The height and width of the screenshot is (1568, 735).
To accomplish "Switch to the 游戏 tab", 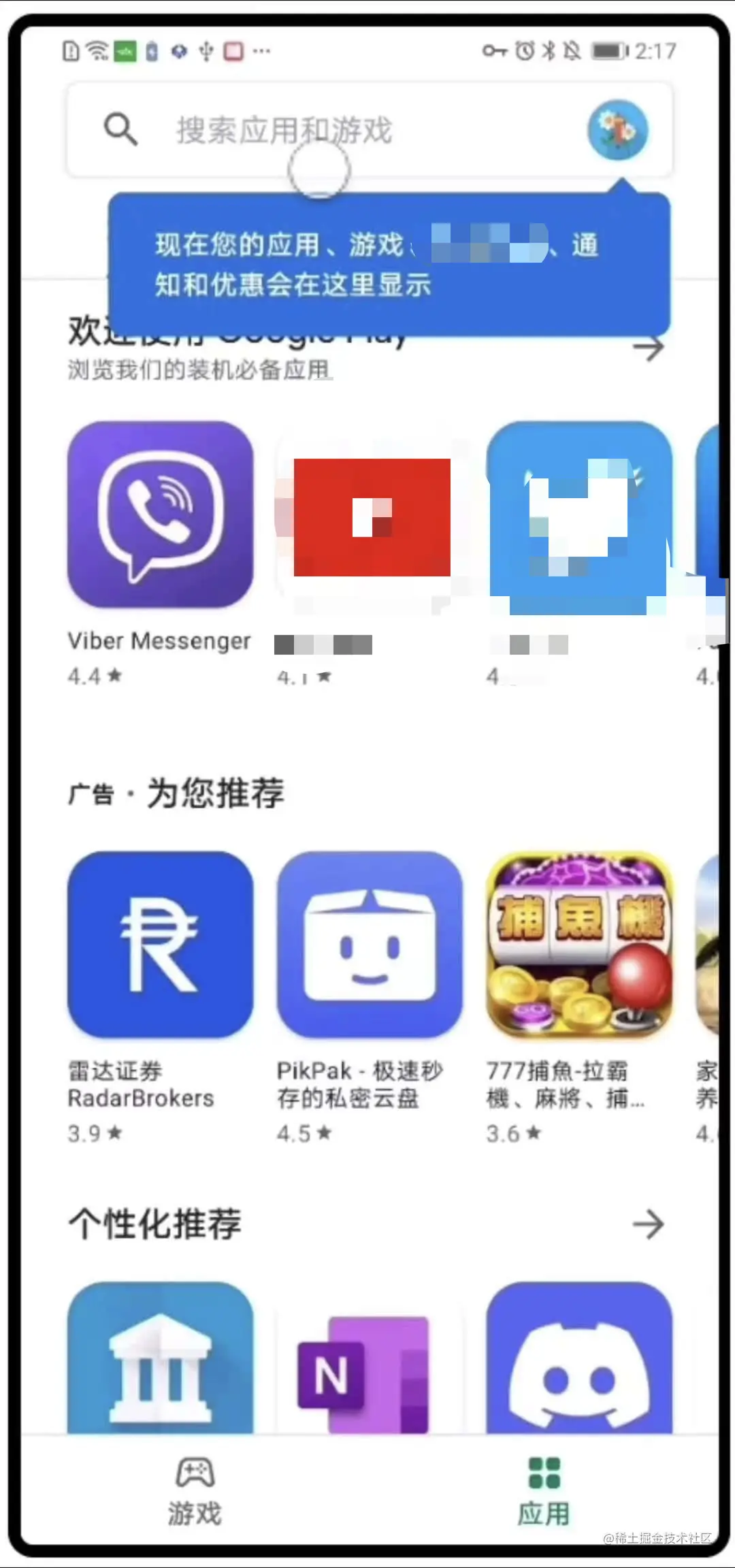I will (x=195, y=1490).
